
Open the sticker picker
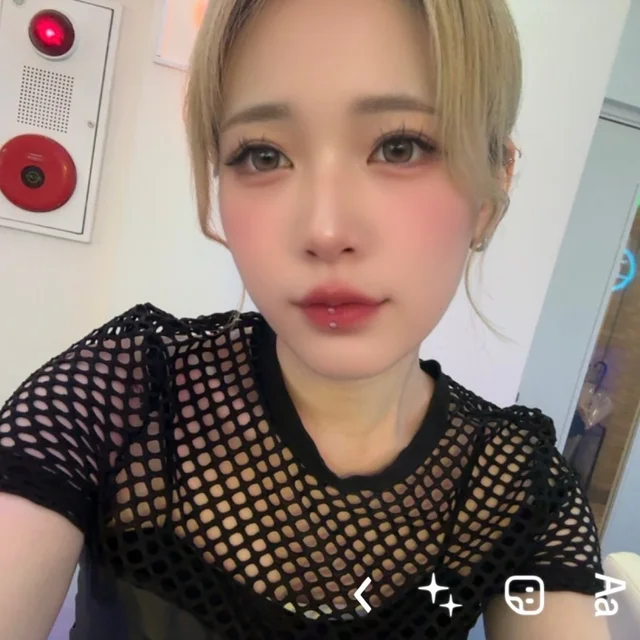click(524, 594)
